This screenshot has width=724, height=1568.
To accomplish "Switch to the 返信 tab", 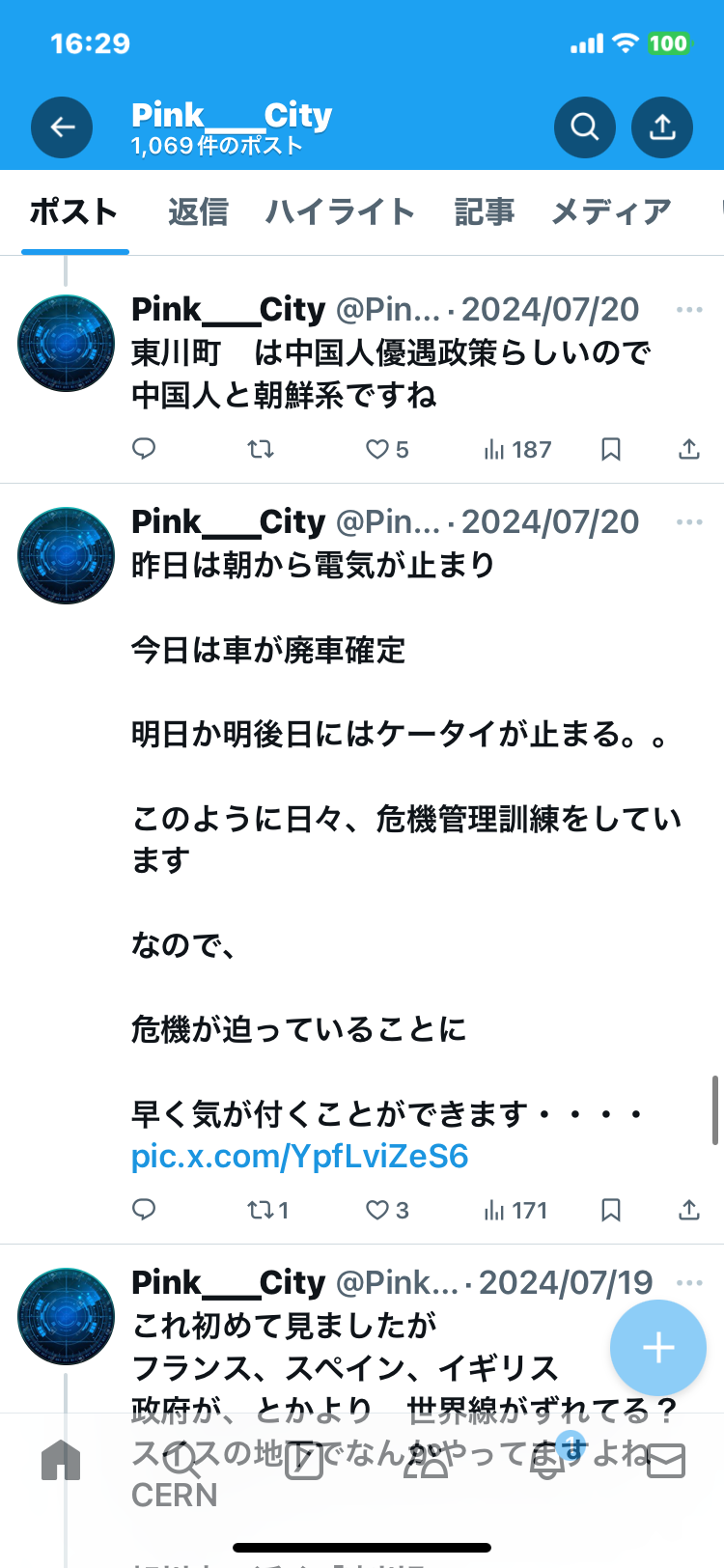I will [198, 211].
